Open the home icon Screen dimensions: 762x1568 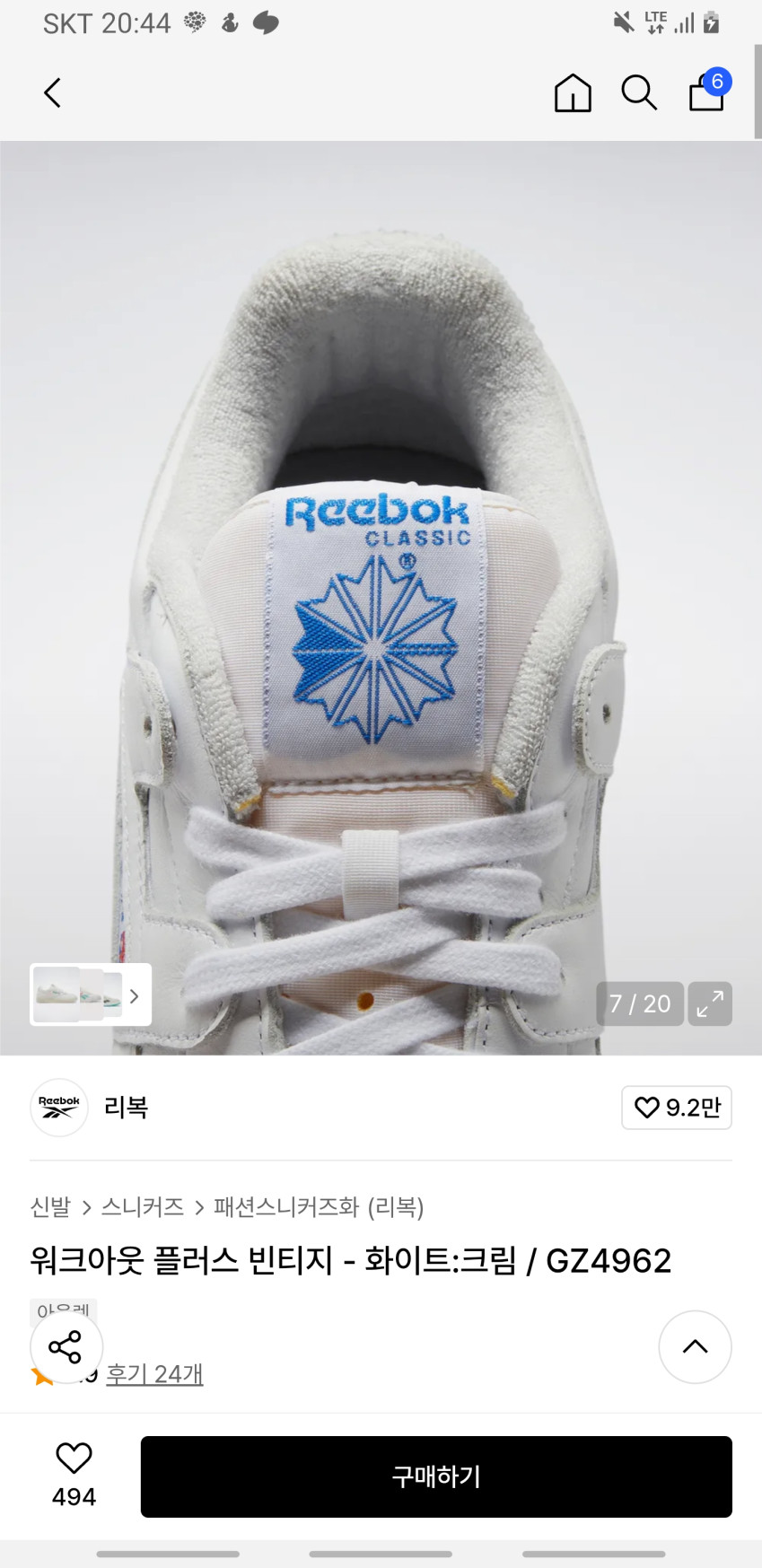pos(573,92)
